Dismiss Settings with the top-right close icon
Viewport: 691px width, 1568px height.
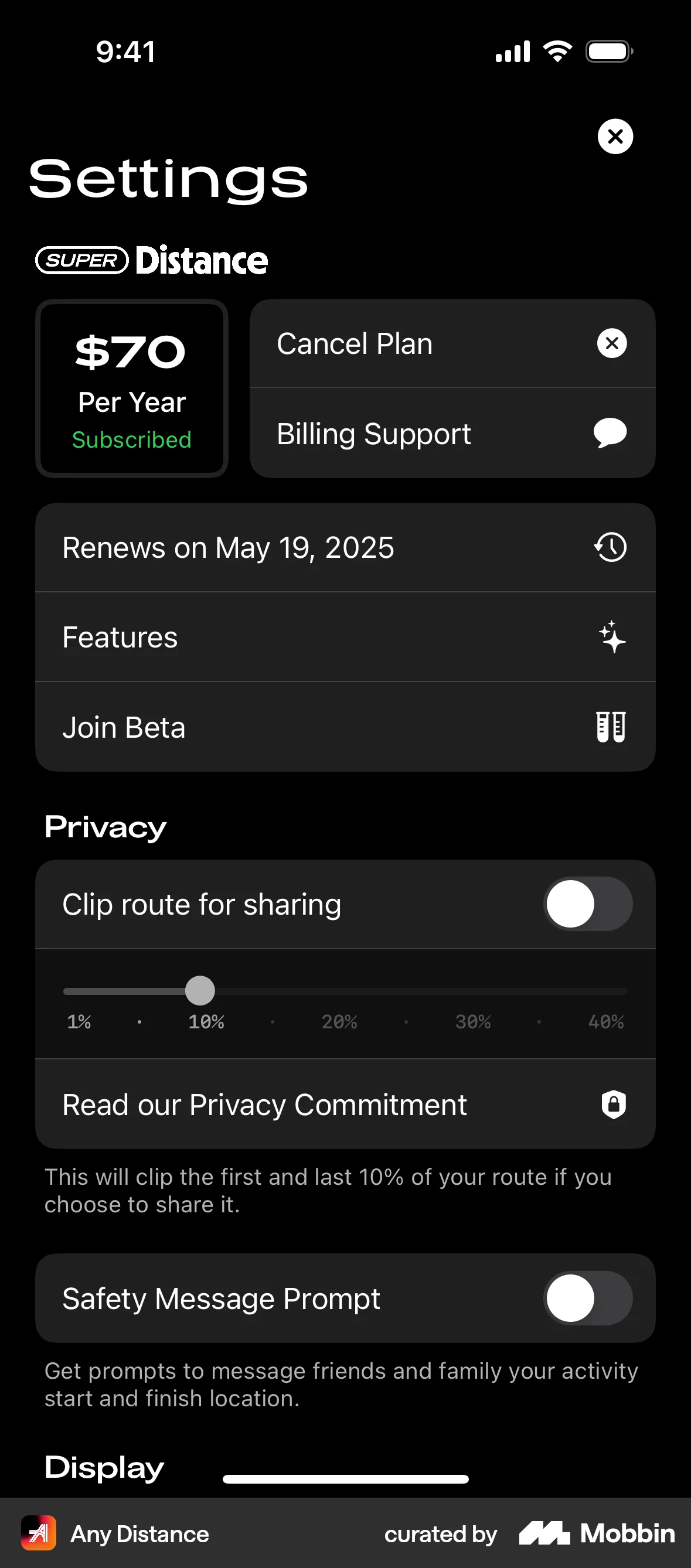[x=615, y=137]
